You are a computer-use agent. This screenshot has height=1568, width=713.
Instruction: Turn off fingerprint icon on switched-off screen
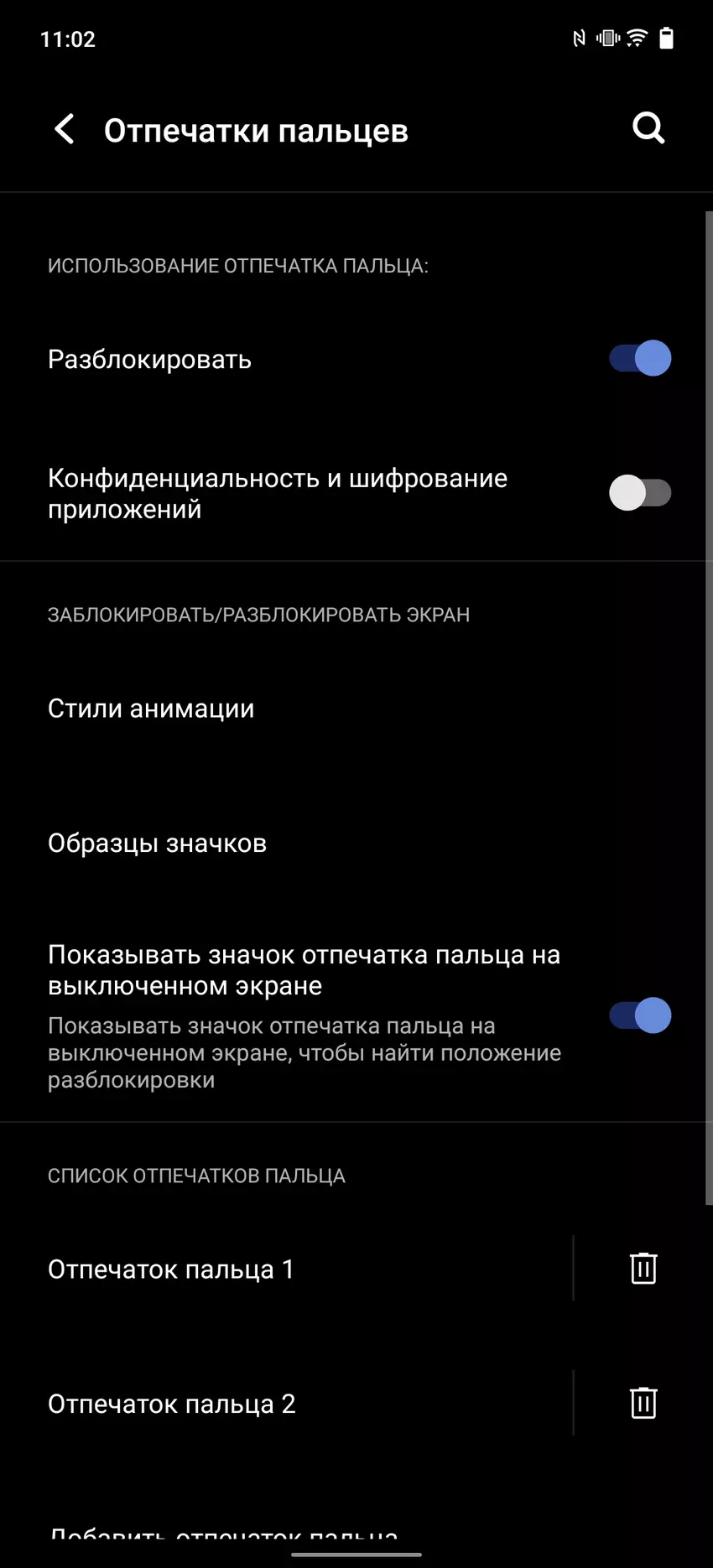point(640,1015)
